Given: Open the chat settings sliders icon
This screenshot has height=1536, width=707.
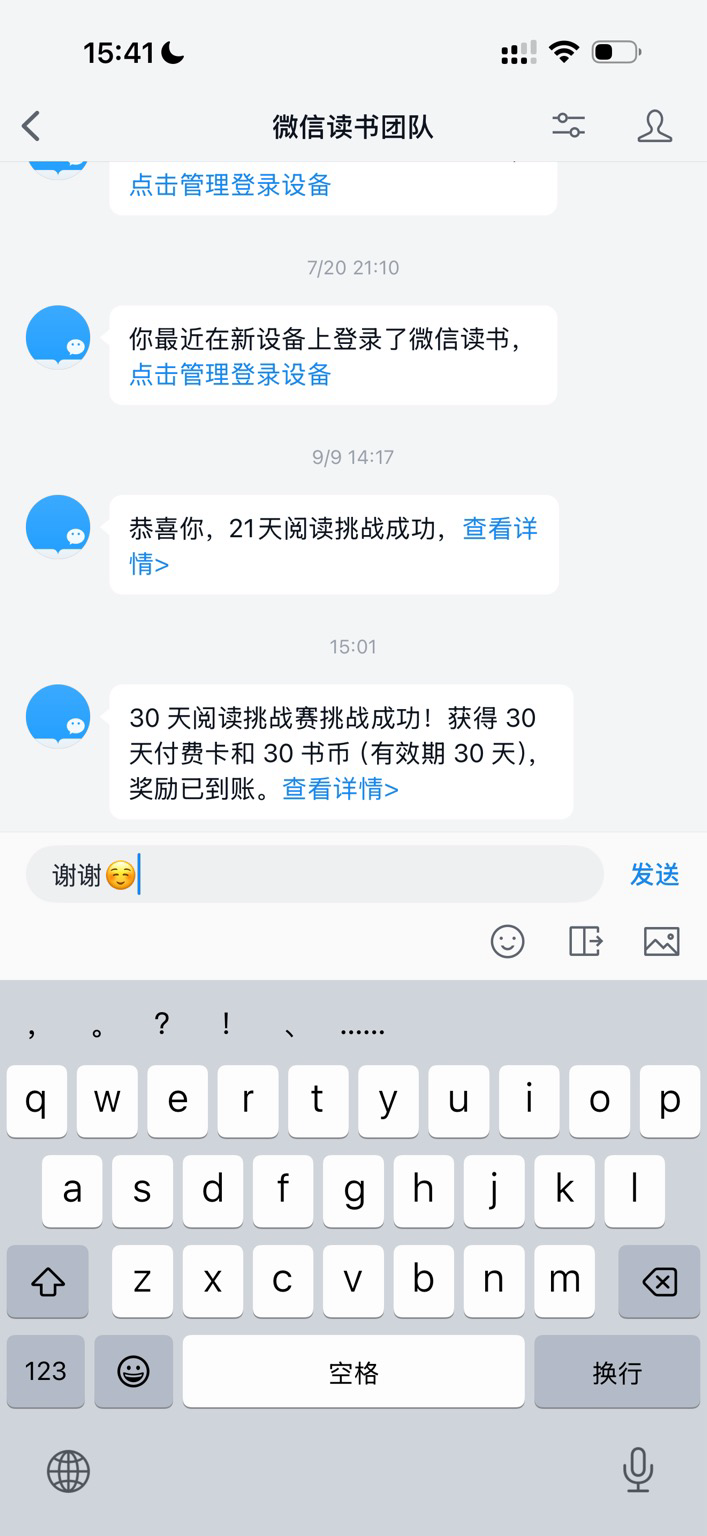Looking at the screenshot, I should [569, 126].
